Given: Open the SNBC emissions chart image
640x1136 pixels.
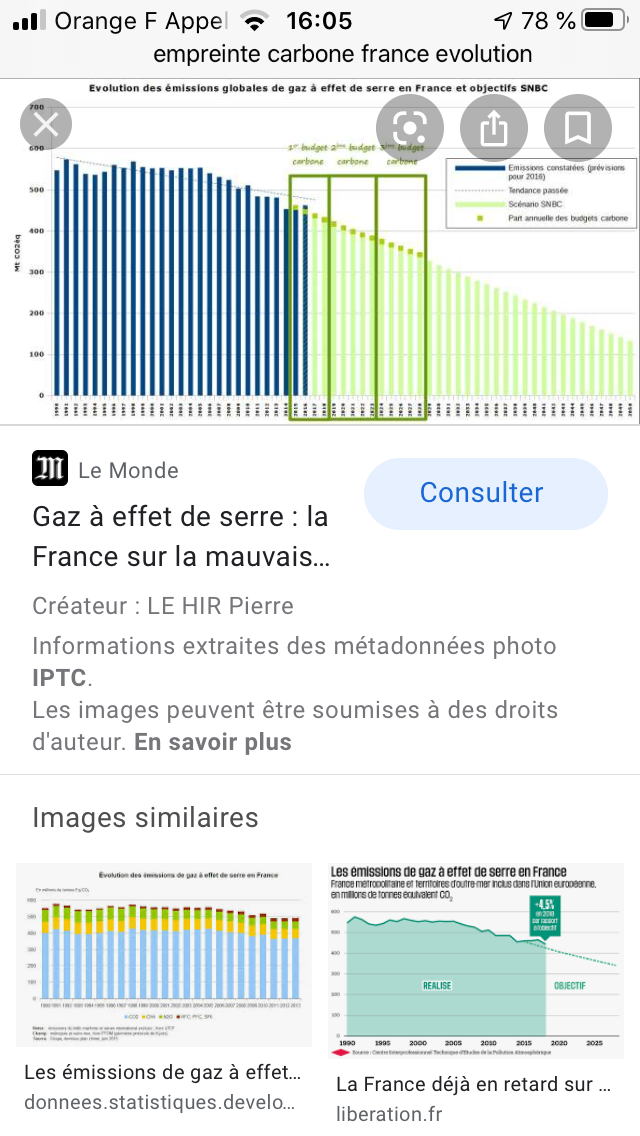Looking at the screenshot, I should click(x=320, y=251).
